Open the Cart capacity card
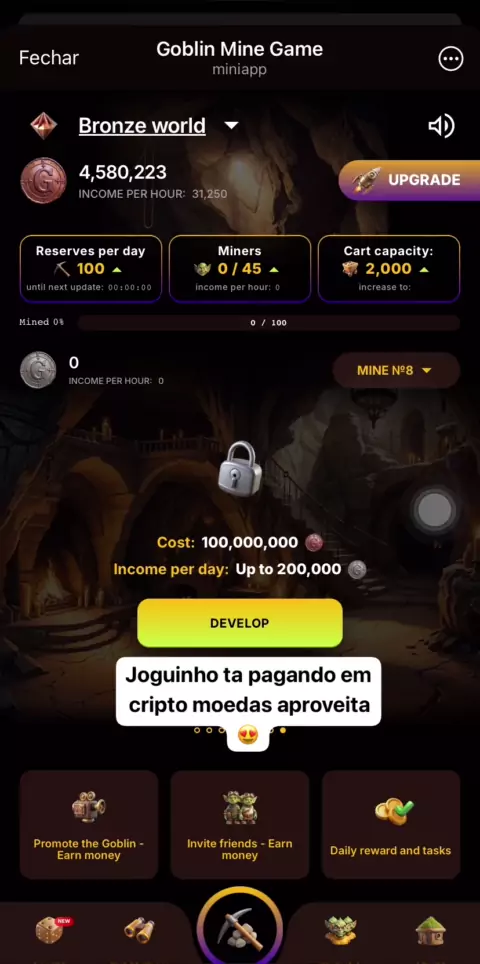The image size is (480, 964). pyautogui.click(x=388, y=269)
